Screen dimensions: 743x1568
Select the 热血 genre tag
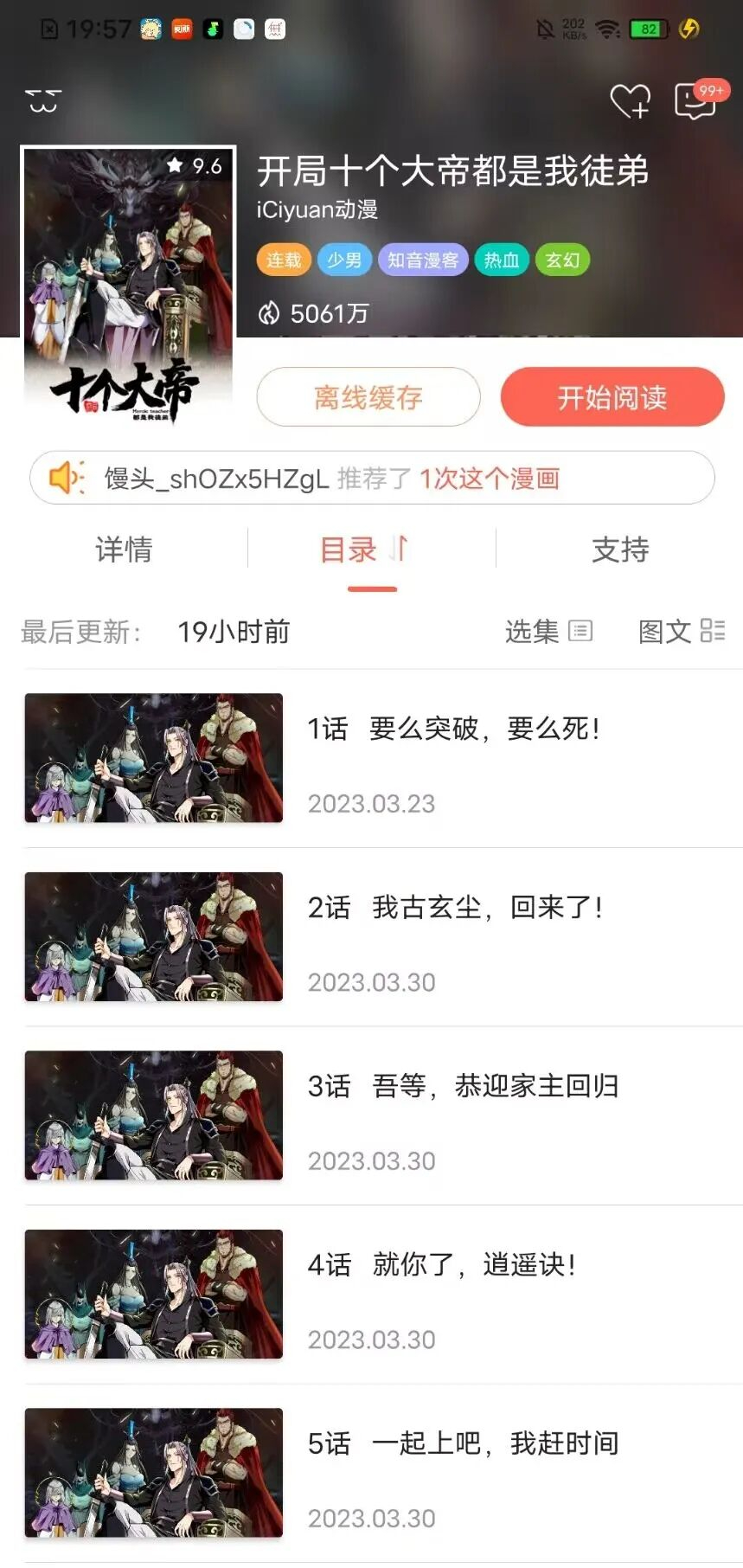[501, 260]
